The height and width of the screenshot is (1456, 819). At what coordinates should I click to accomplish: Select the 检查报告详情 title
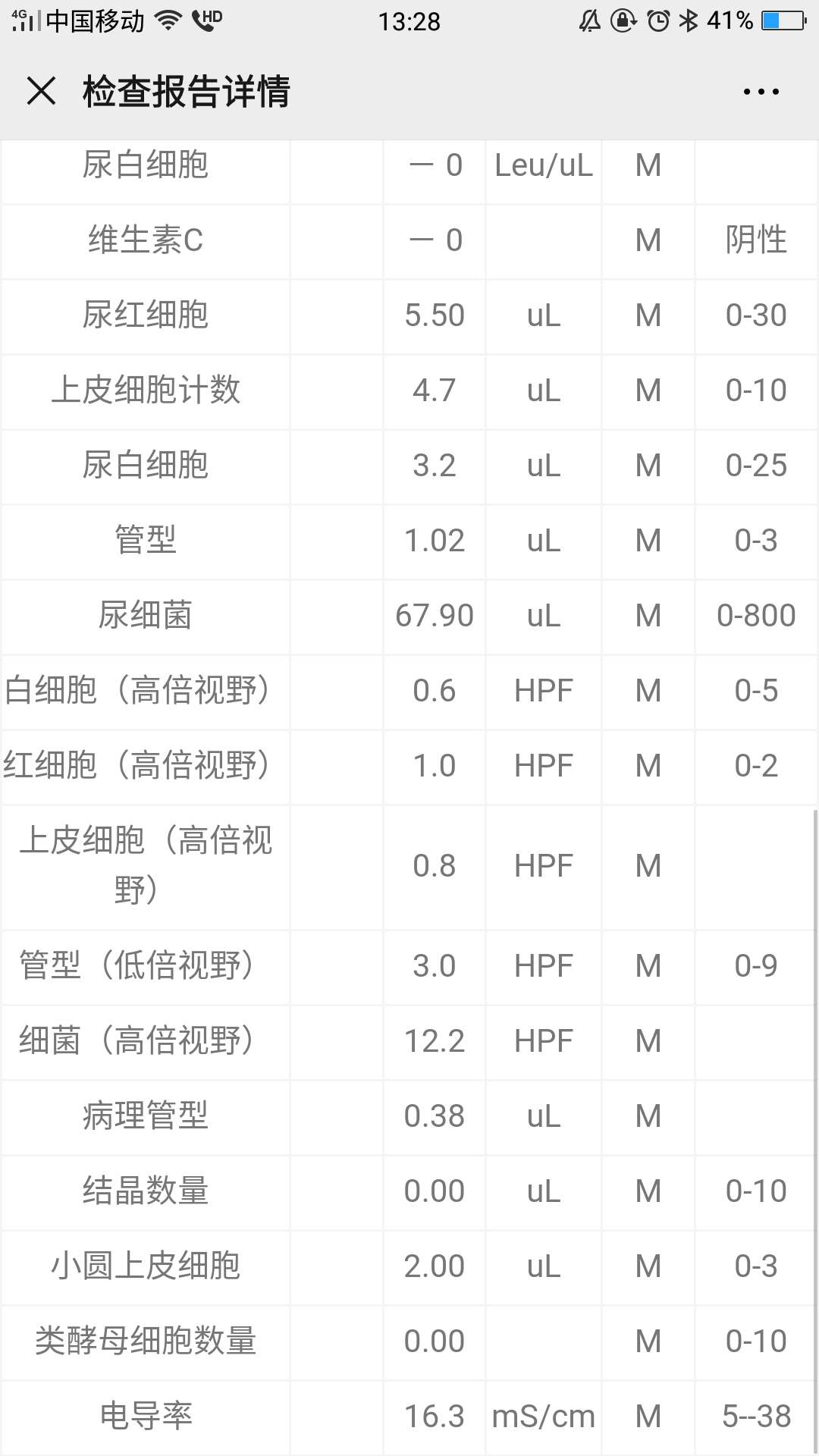click(187, 92)
